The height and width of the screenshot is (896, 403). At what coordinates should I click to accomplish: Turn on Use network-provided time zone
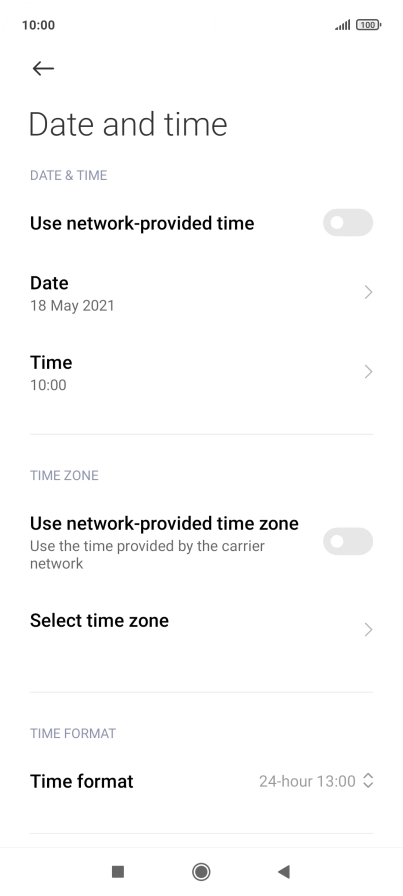348,541
